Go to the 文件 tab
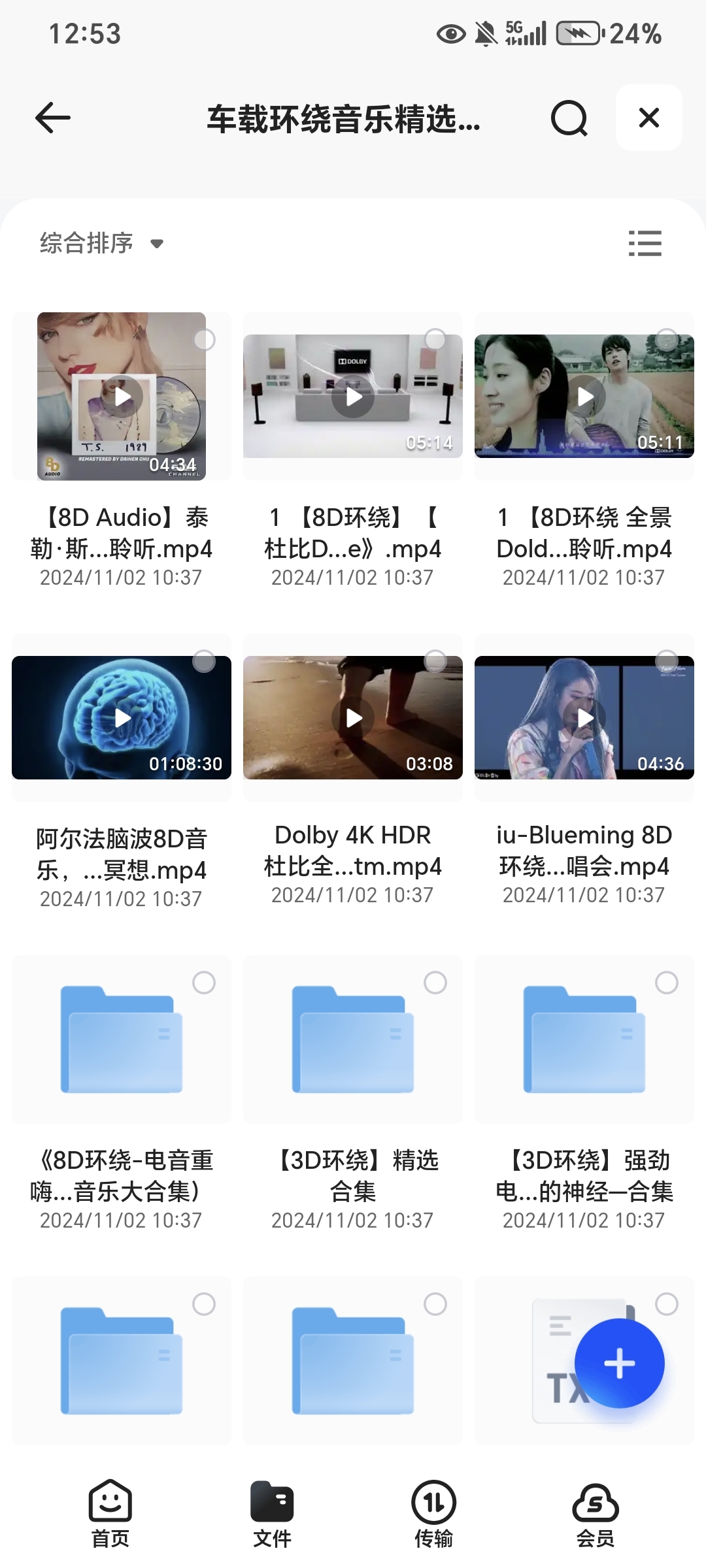The height and width of the screenshot is (1568, 706). click(272, 1513)
